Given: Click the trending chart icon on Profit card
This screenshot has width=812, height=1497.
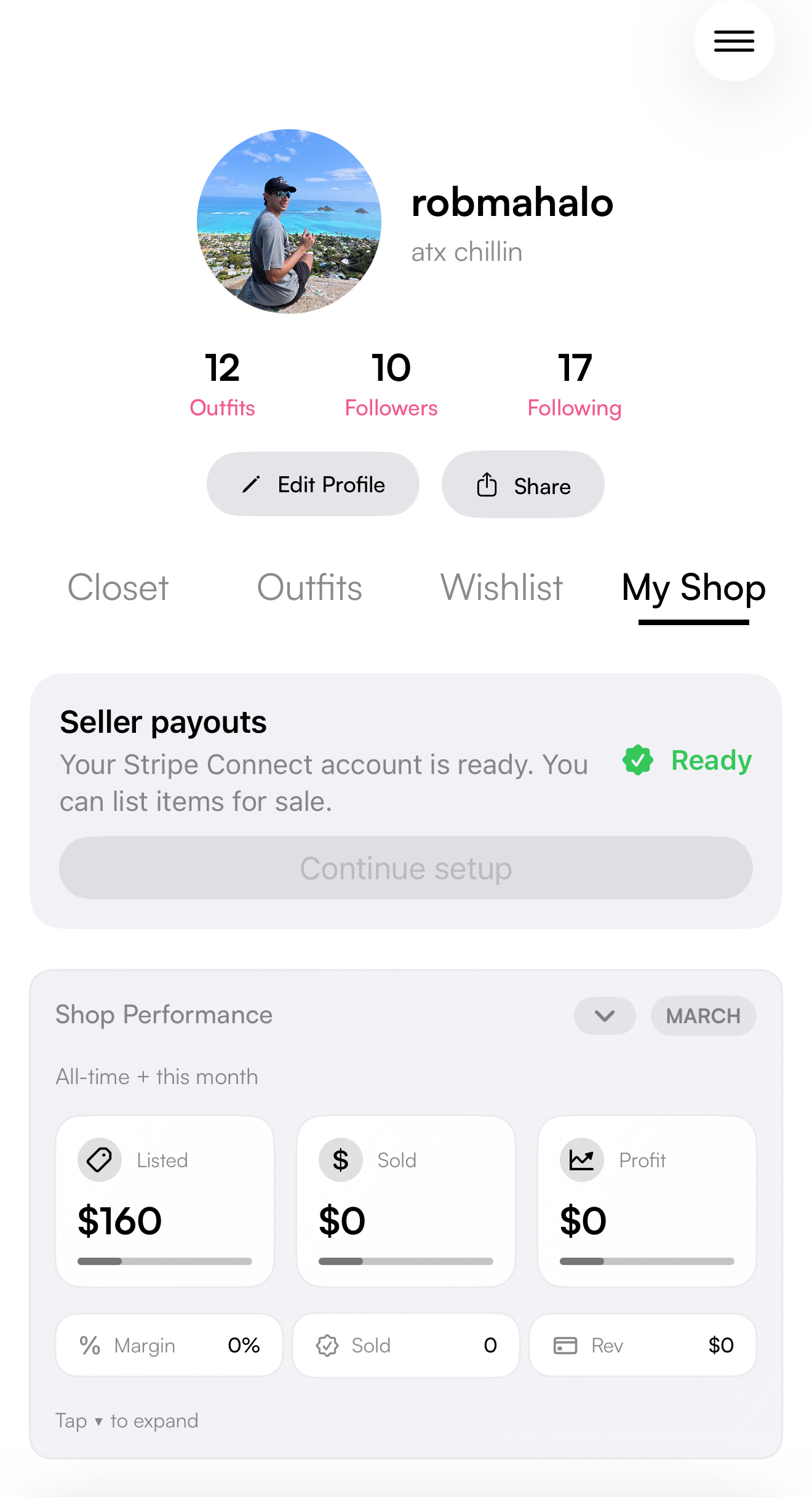Looking at the screenshot, I should pyautogui.click(x=581, y=1159).
